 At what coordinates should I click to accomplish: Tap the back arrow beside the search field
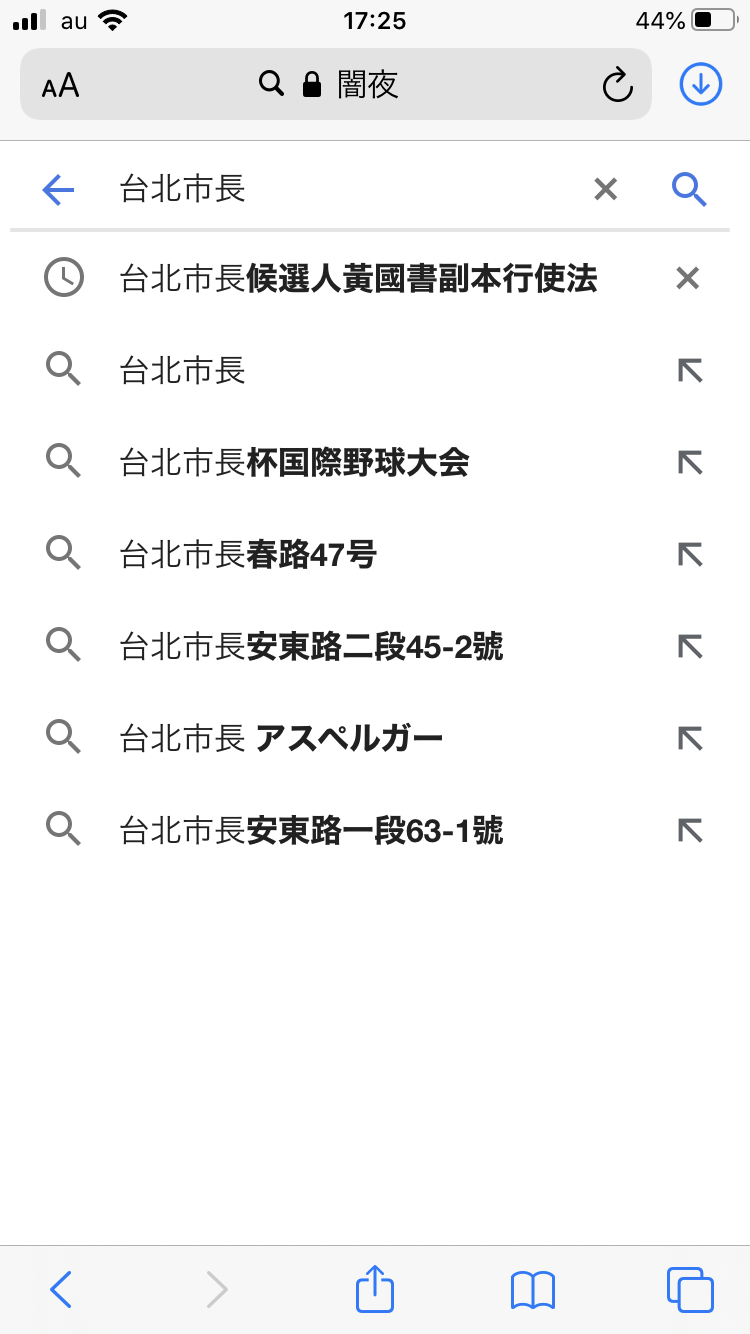point(59,189)
